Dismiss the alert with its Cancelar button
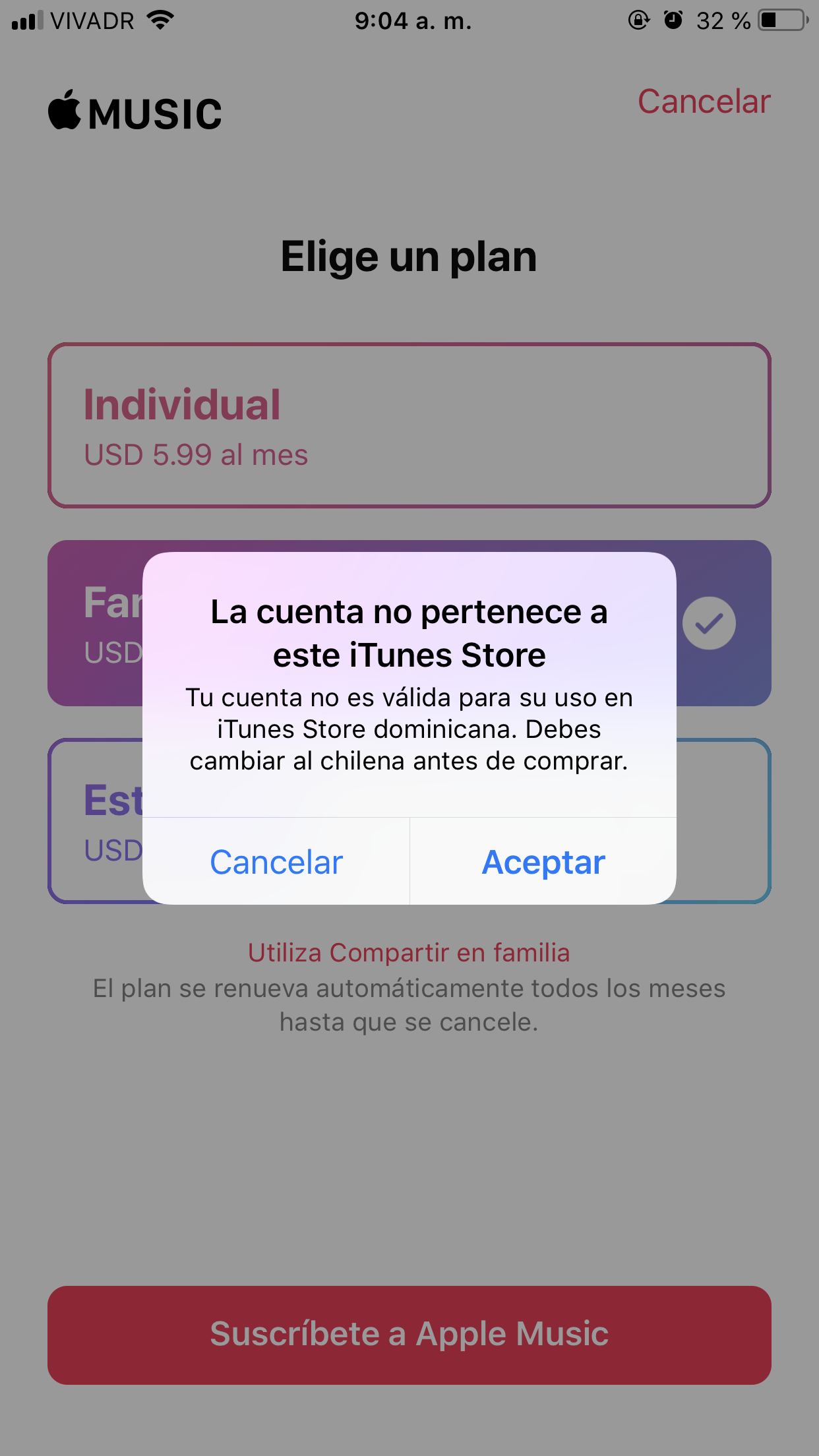This screenshot has width=819, height=1456. [x=276, y=862]
